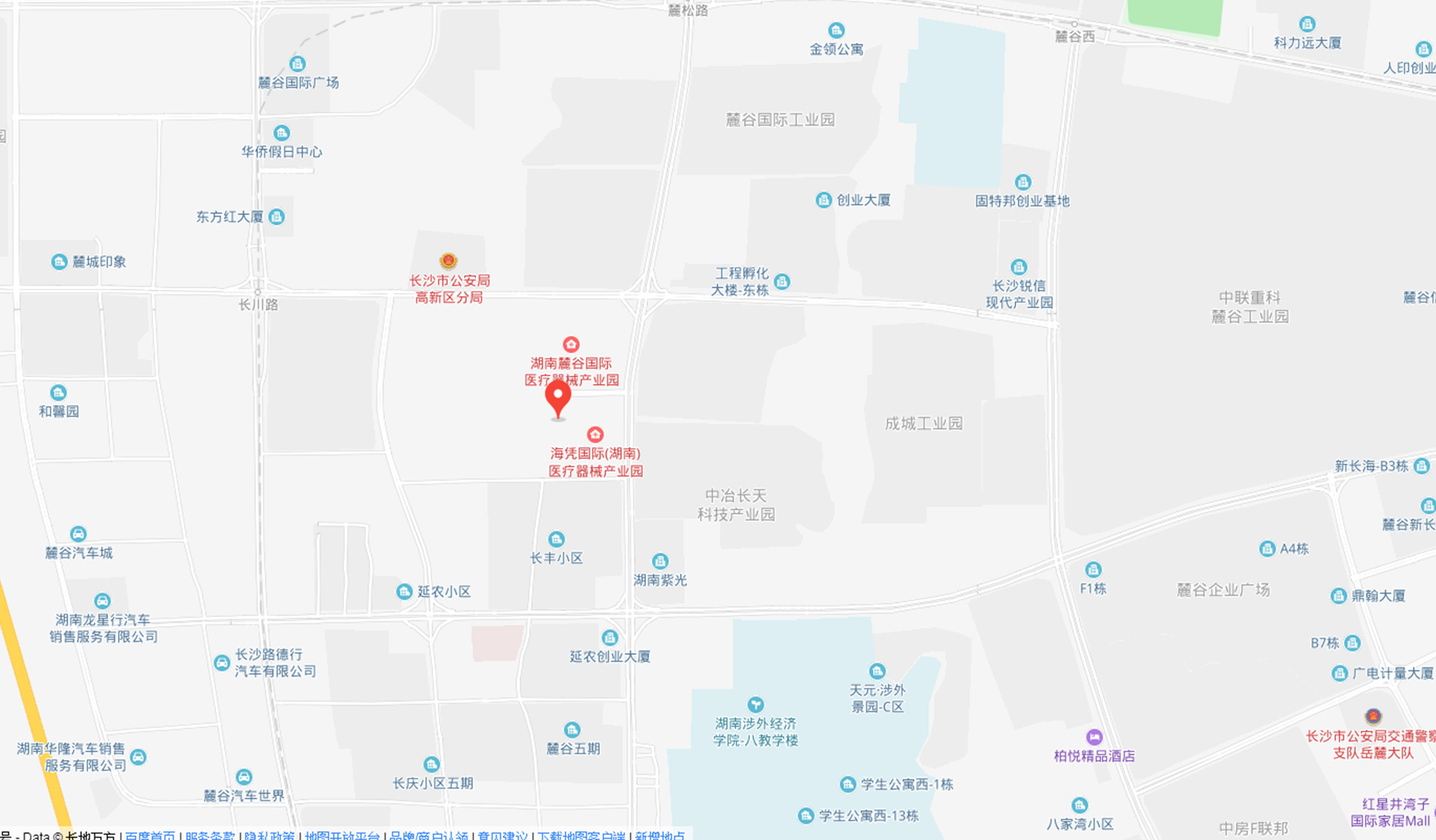The height and width of the screenshot is (840, 1436).
Task: Open the 百度首页 footer link
Action: (150, 835)
